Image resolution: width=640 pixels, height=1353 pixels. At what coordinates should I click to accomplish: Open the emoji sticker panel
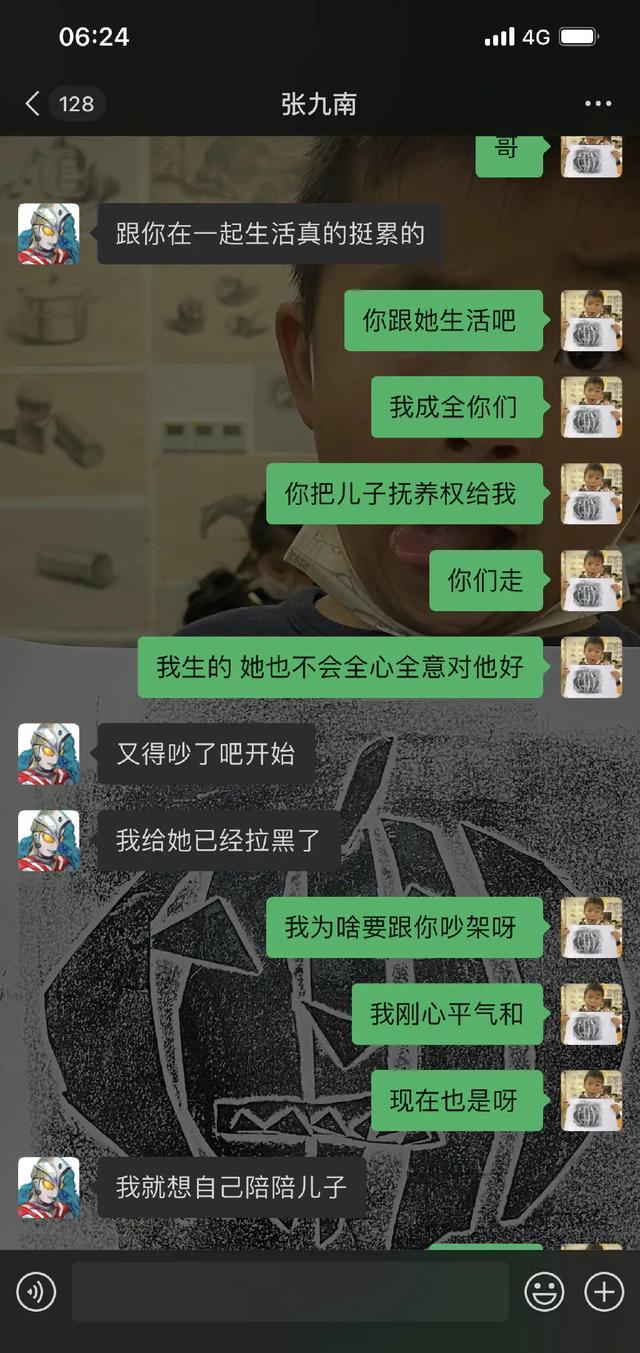[x=545, y=1292]
